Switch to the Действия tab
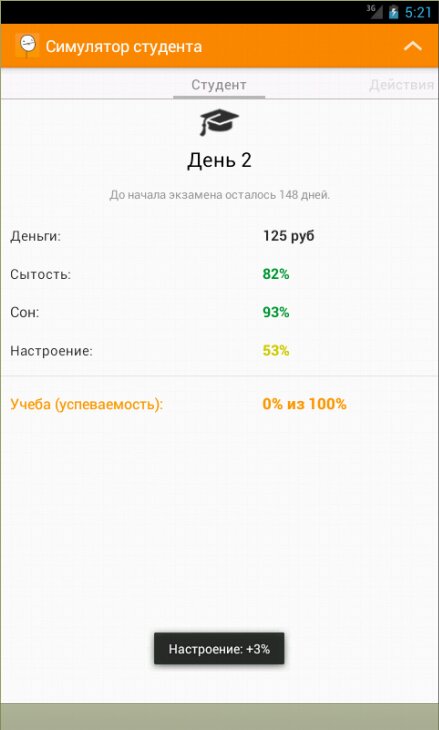439x730 pixels. pyautogui.click(x=401, y=85)
